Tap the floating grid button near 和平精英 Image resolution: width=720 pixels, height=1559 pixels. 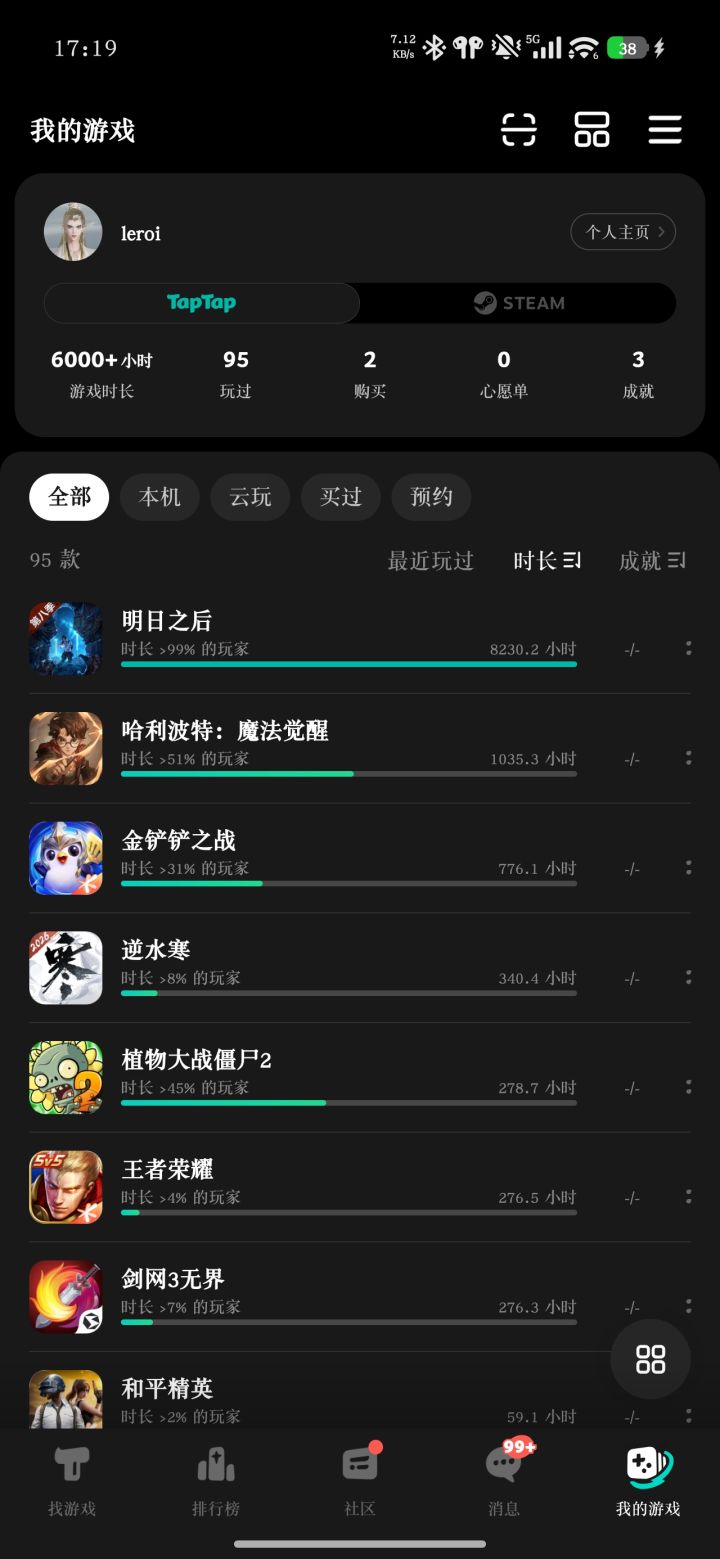coord(650,1359)
